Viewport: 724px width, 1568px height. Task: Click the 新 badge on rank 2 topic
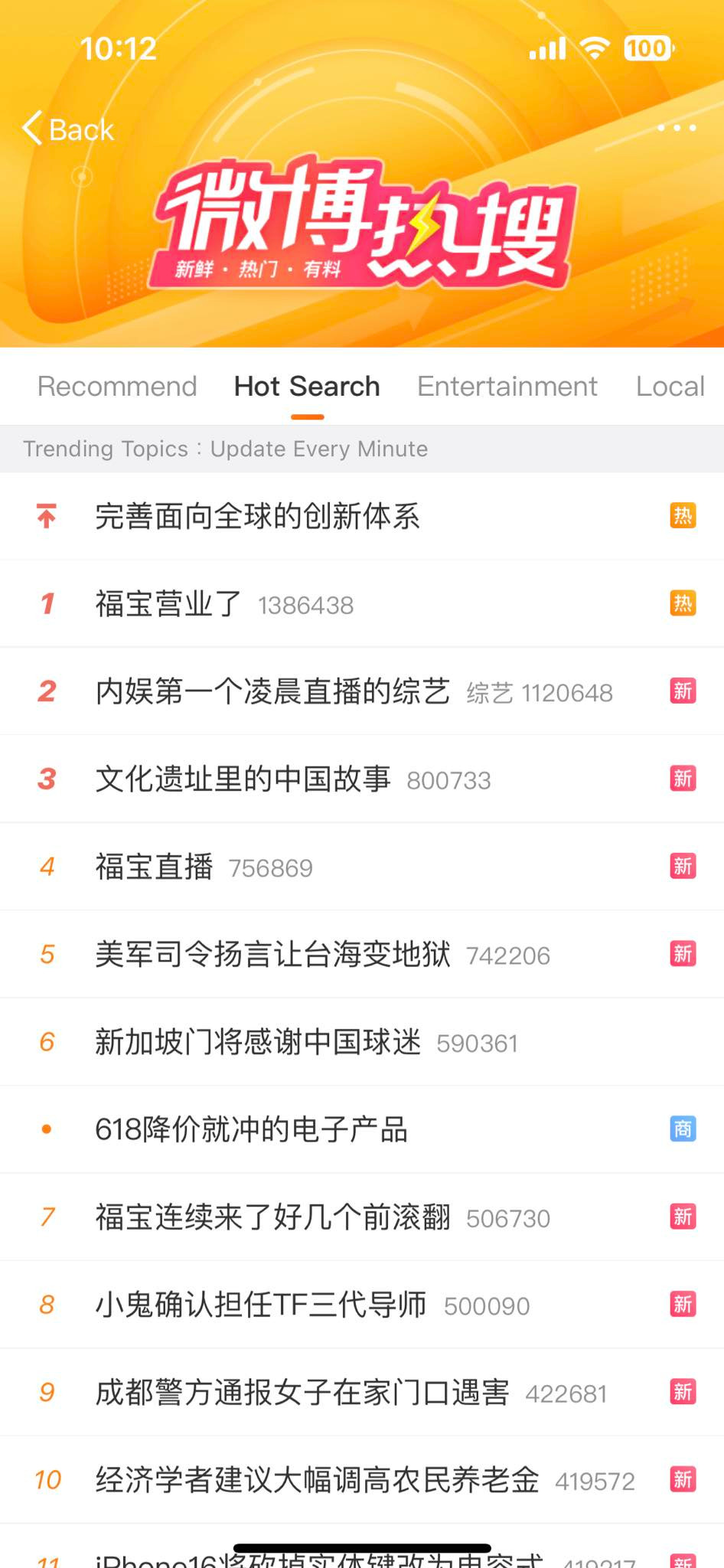coord(683,691)
